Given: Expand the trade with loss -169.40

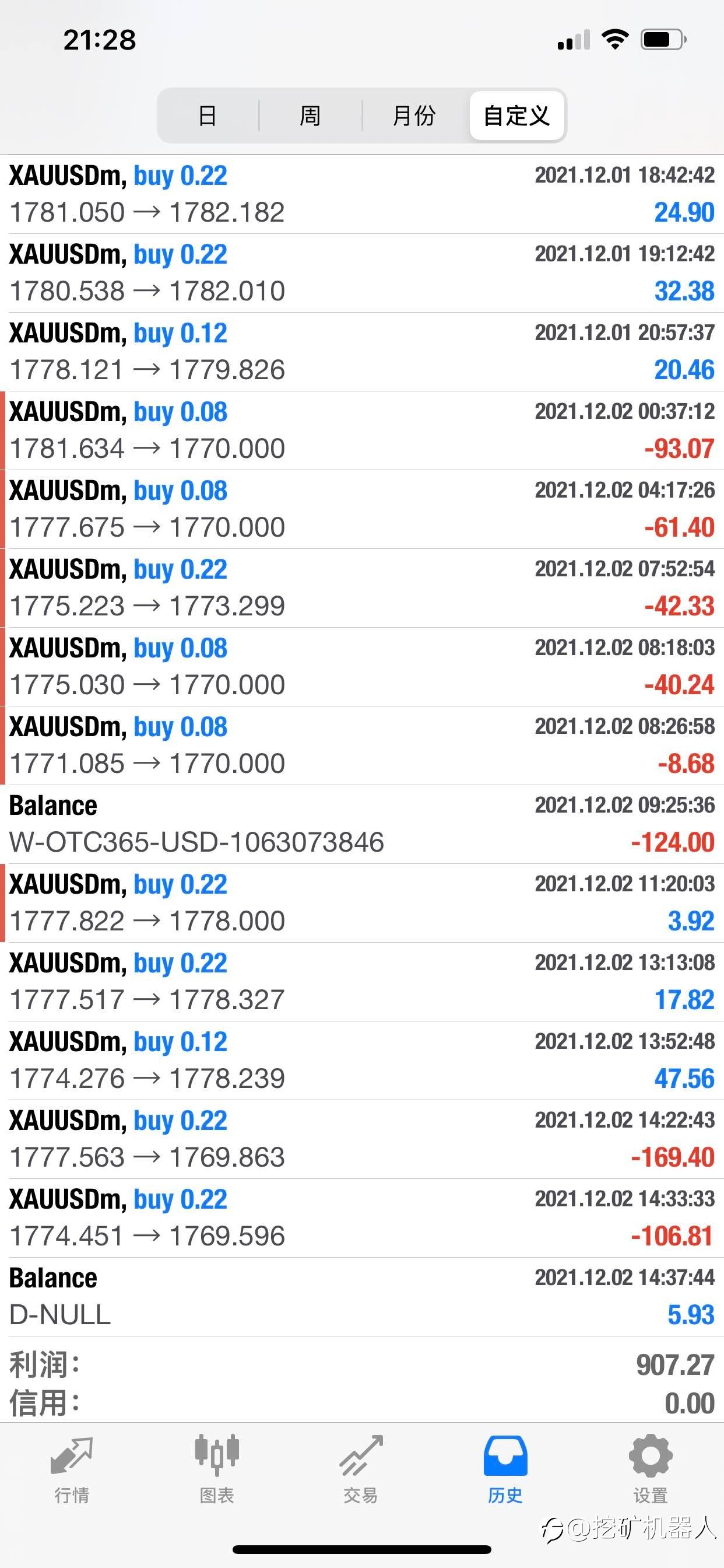Looking at the screenshot, I should [x=362, y=1139].
